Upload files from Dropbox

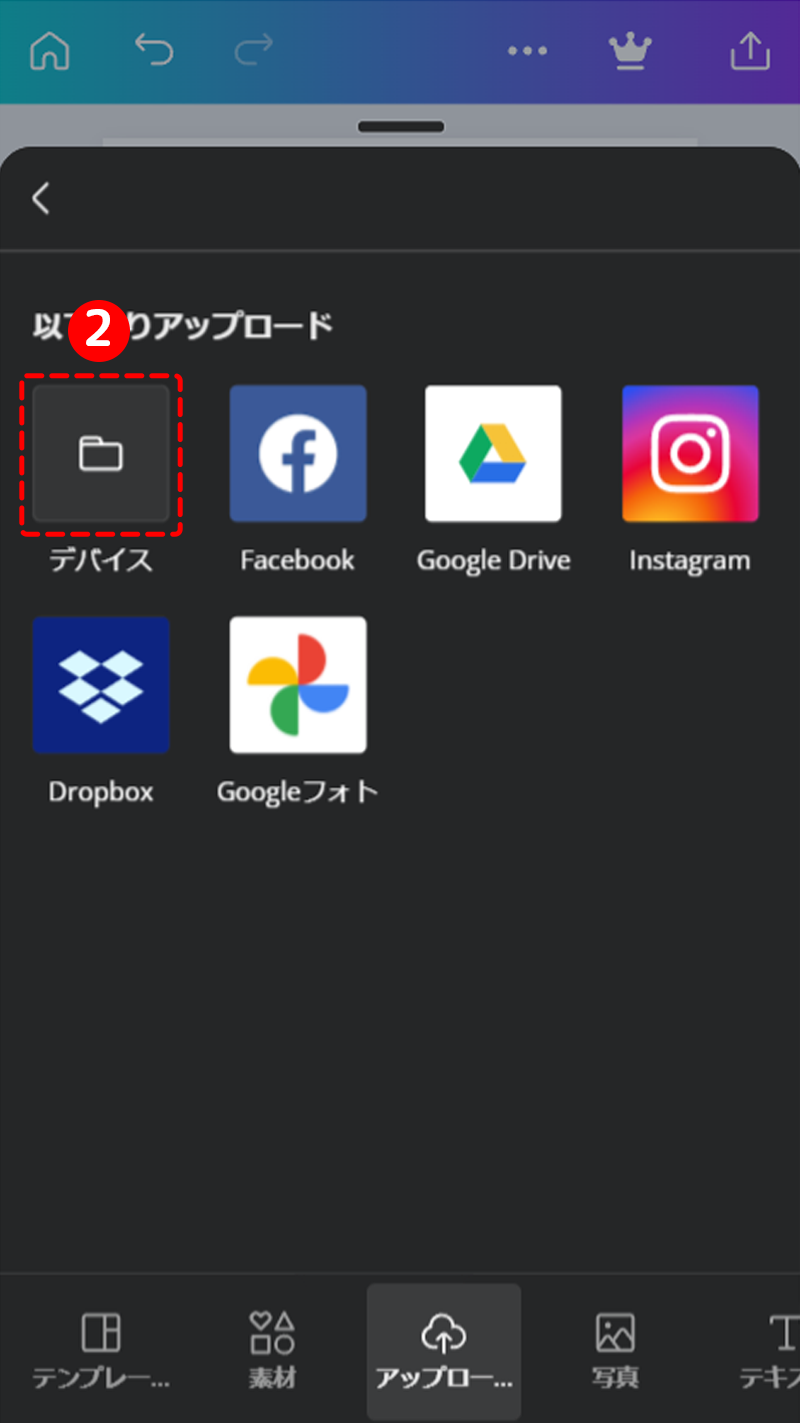tap(101, 685)
